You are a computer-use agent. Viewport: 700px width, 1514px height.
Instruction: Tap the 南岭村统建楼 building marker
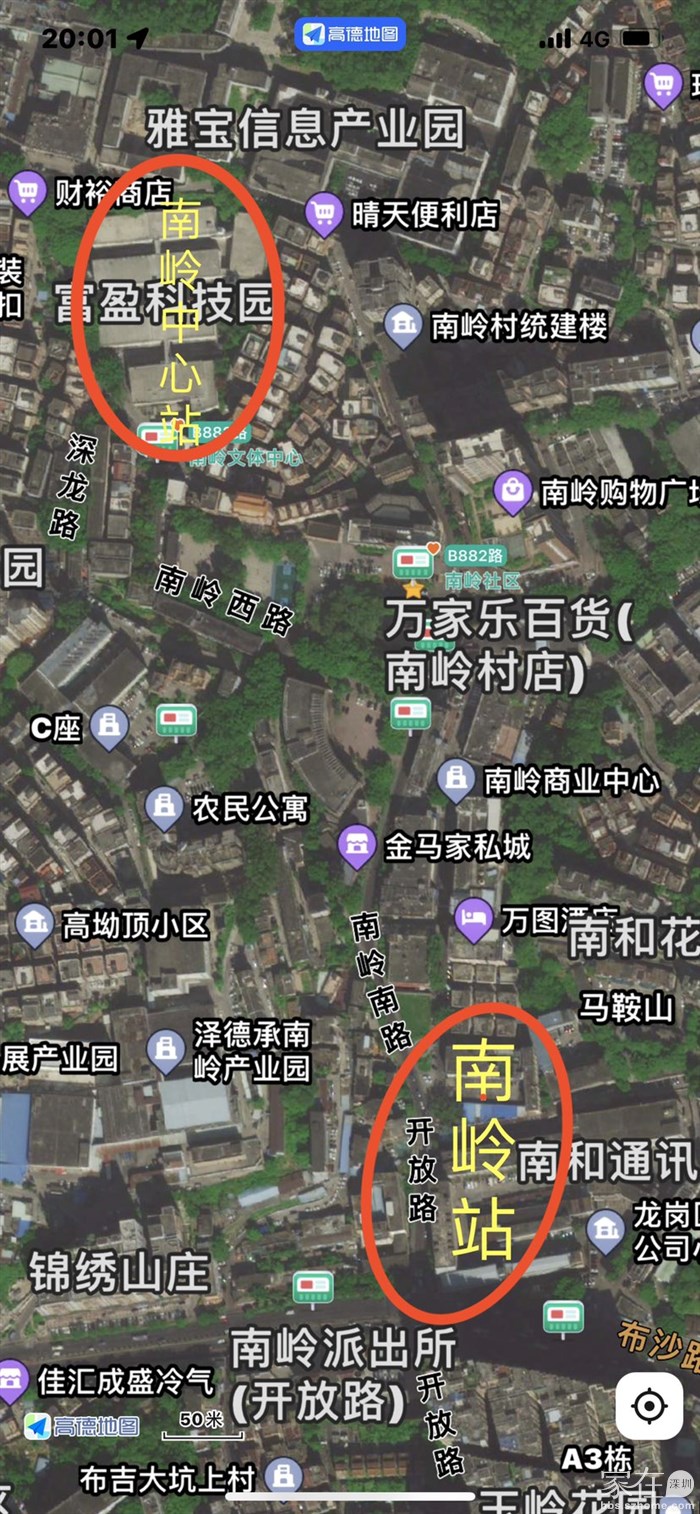(x=403, y=326)
